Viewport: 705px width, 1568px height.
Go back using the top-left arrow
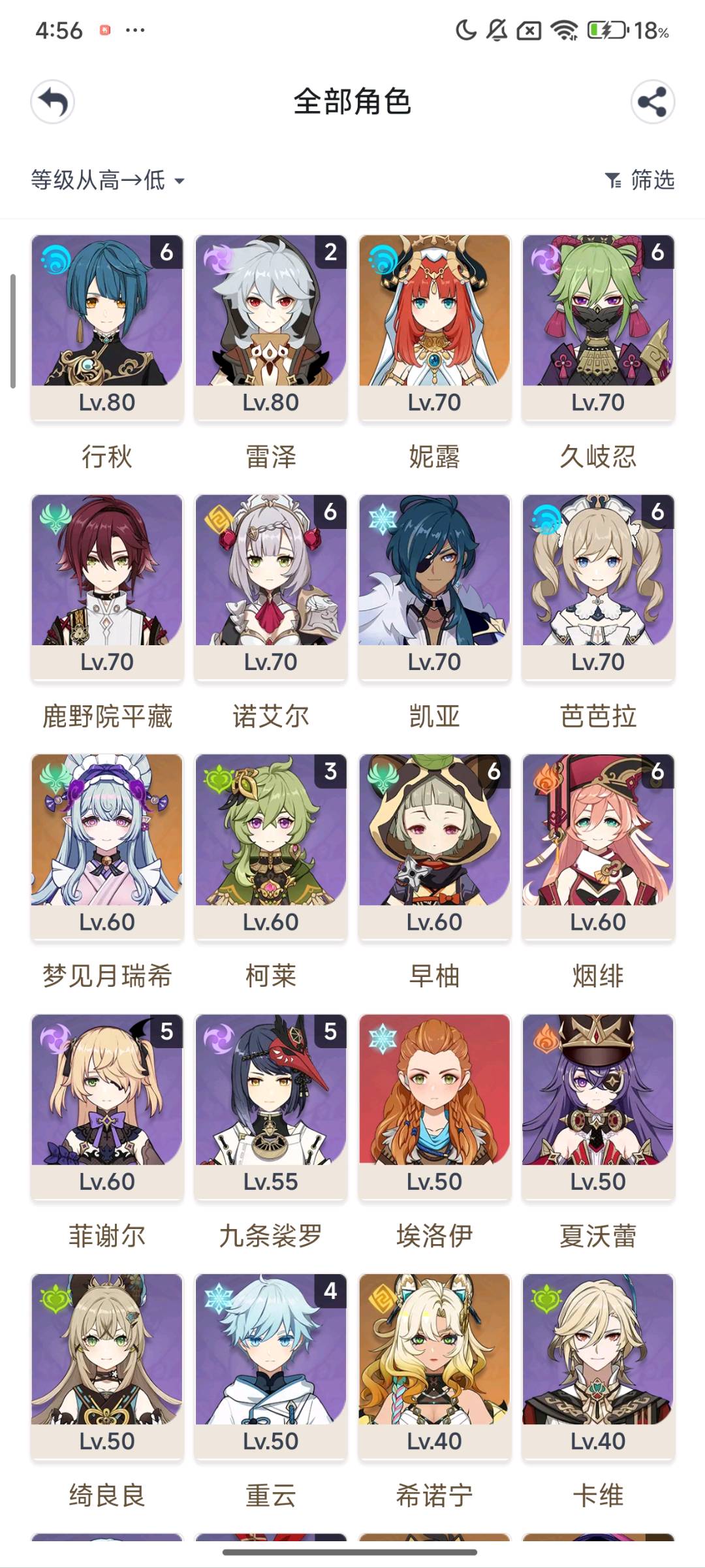click(x=53, y=103)
